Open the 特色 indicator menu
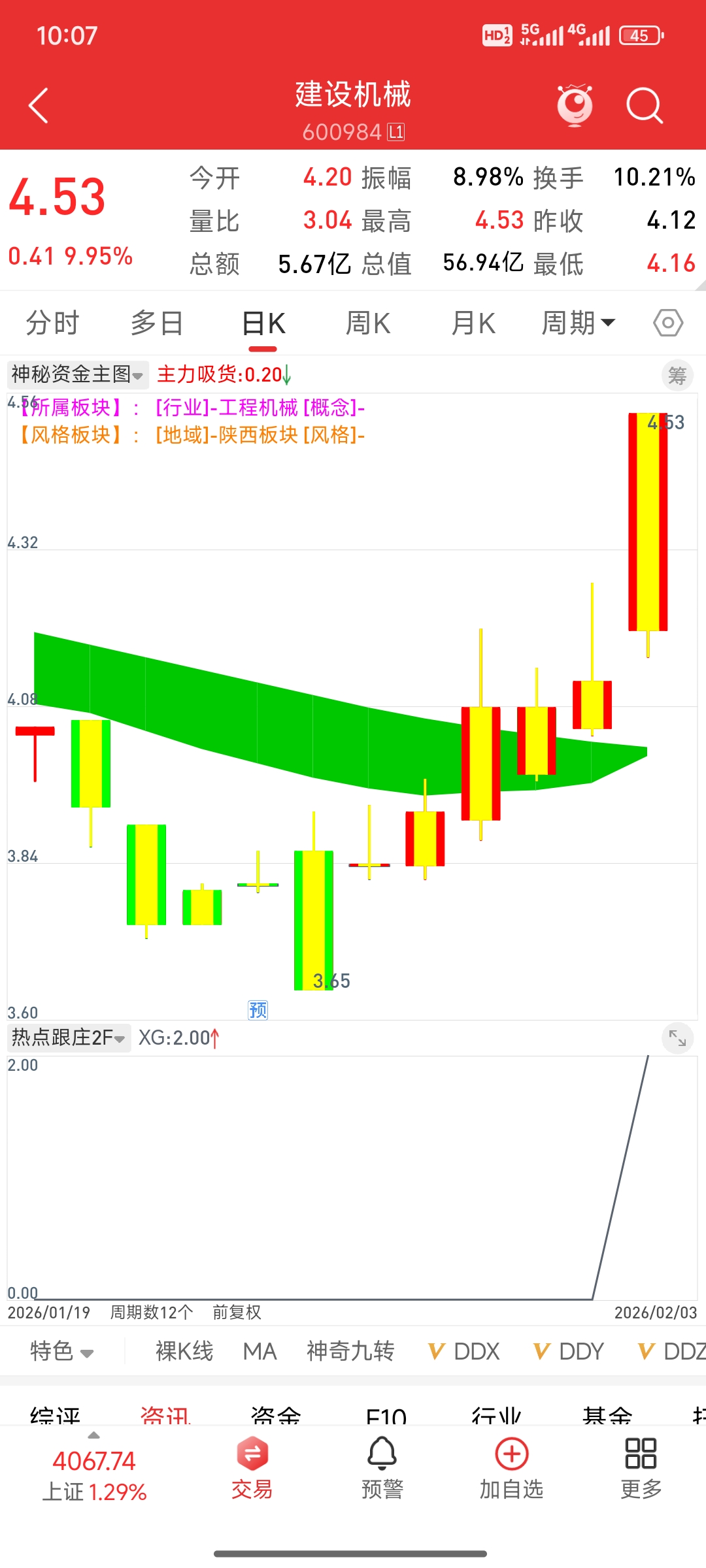Image resolution: width=706 pixels, height=1568 pixels. click(x=61, y=1351)
